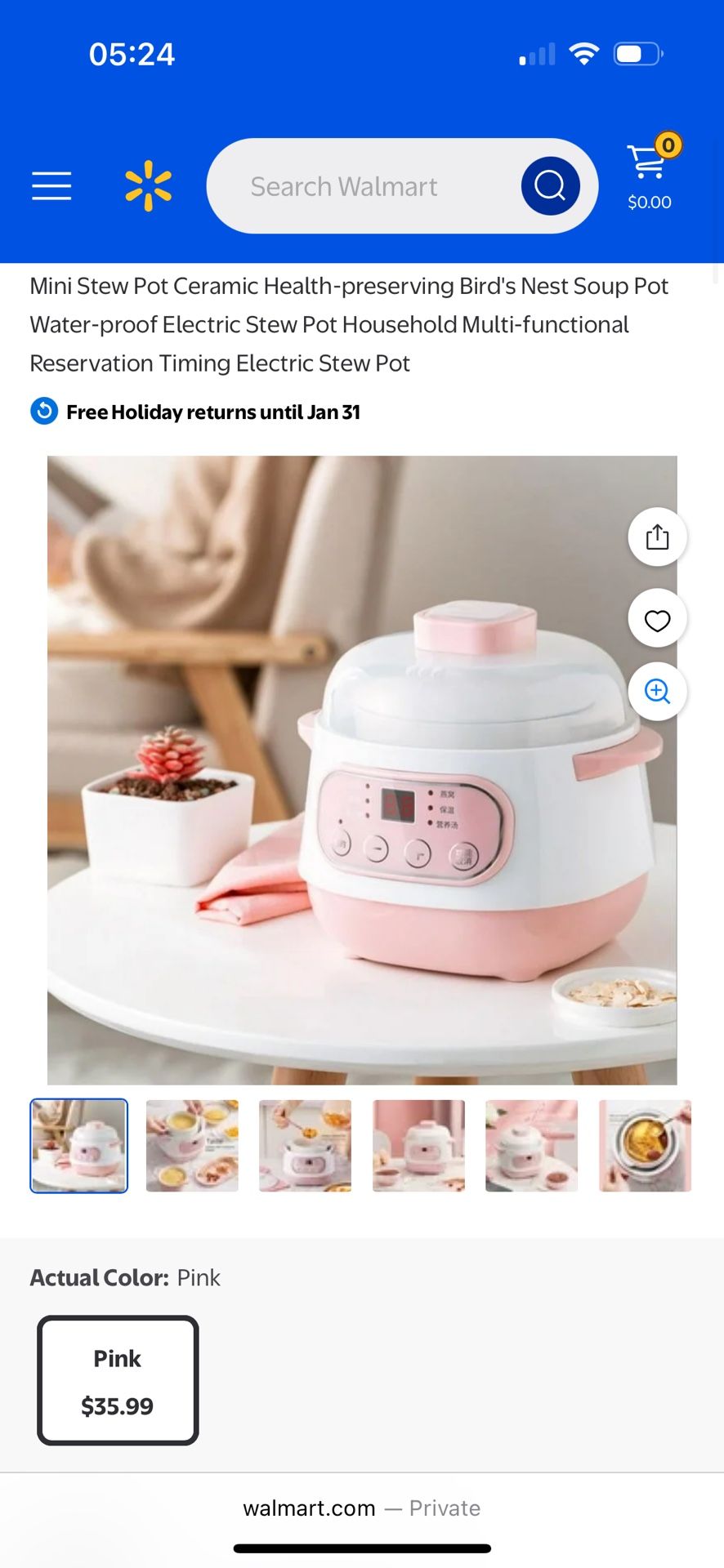This screenshot has width=724, height=1568.
Task: Select the Pink $35.99 color option
Action: (x=118, y=1380)
